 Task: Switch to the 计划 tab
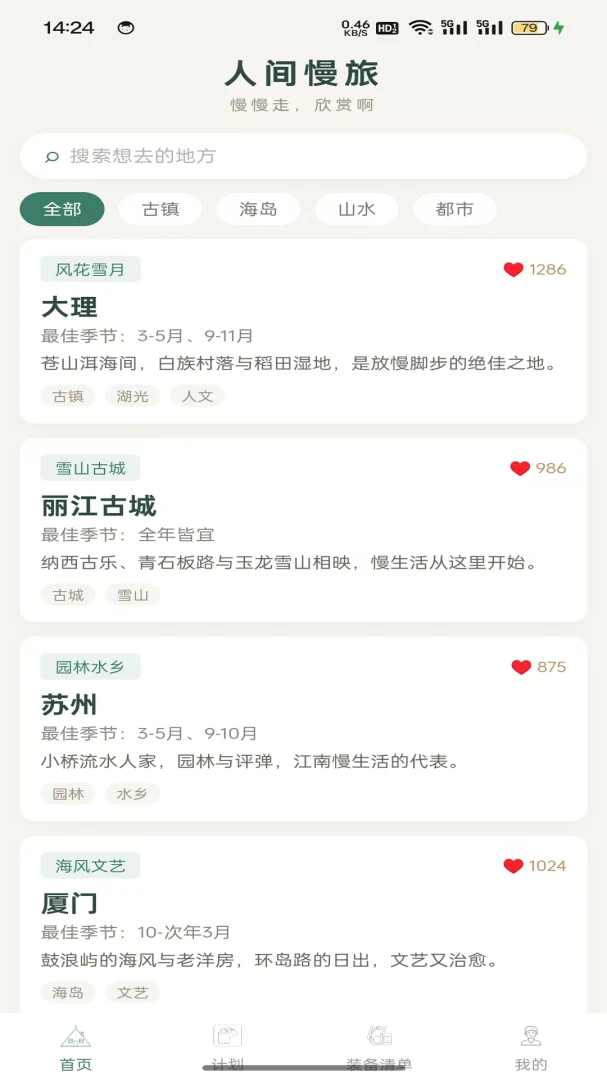click(227, 1048)
